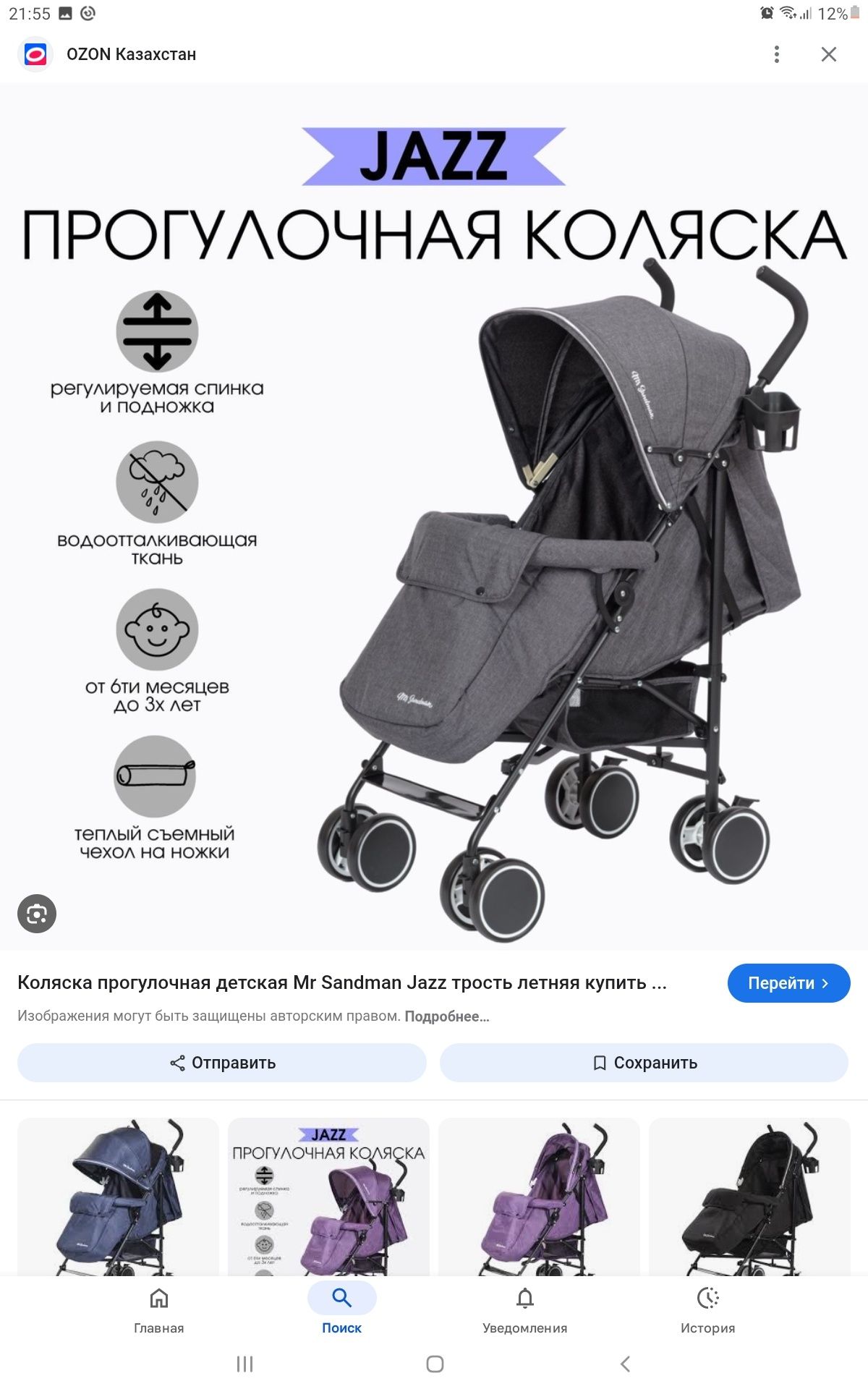Open the Уведомления tab
This screenshot has width=868, height=1389.
pyautogui.click(x=525, y=1309)
